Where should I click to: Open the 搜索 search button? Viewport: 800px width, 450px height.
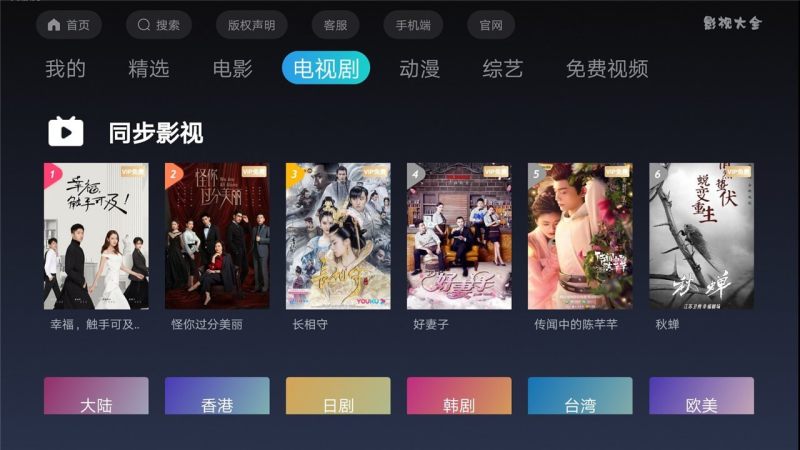[x=158, y=25]
